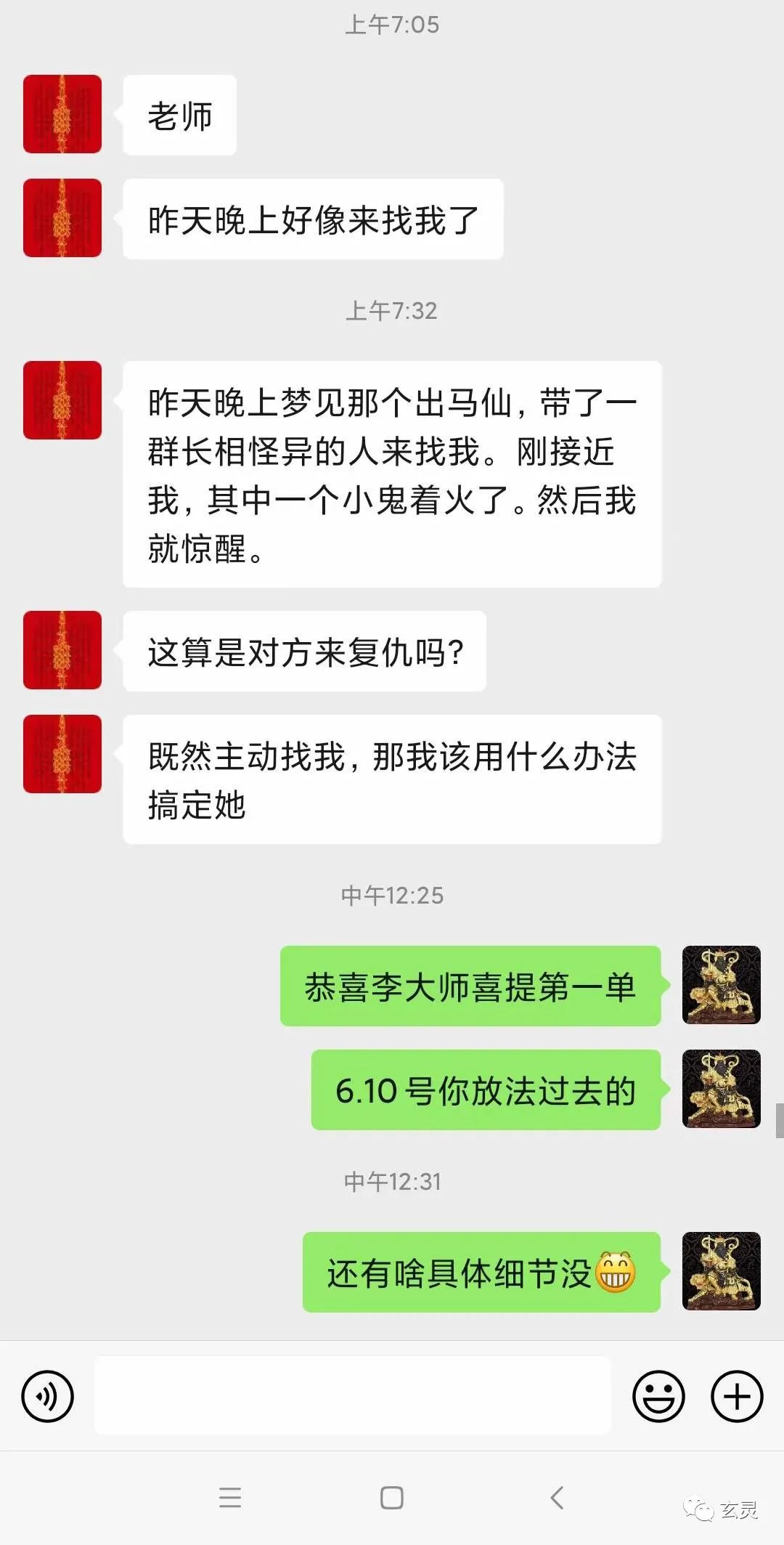Switch to voice message input
784x1545 pixels.
(x=47, y=1396)
